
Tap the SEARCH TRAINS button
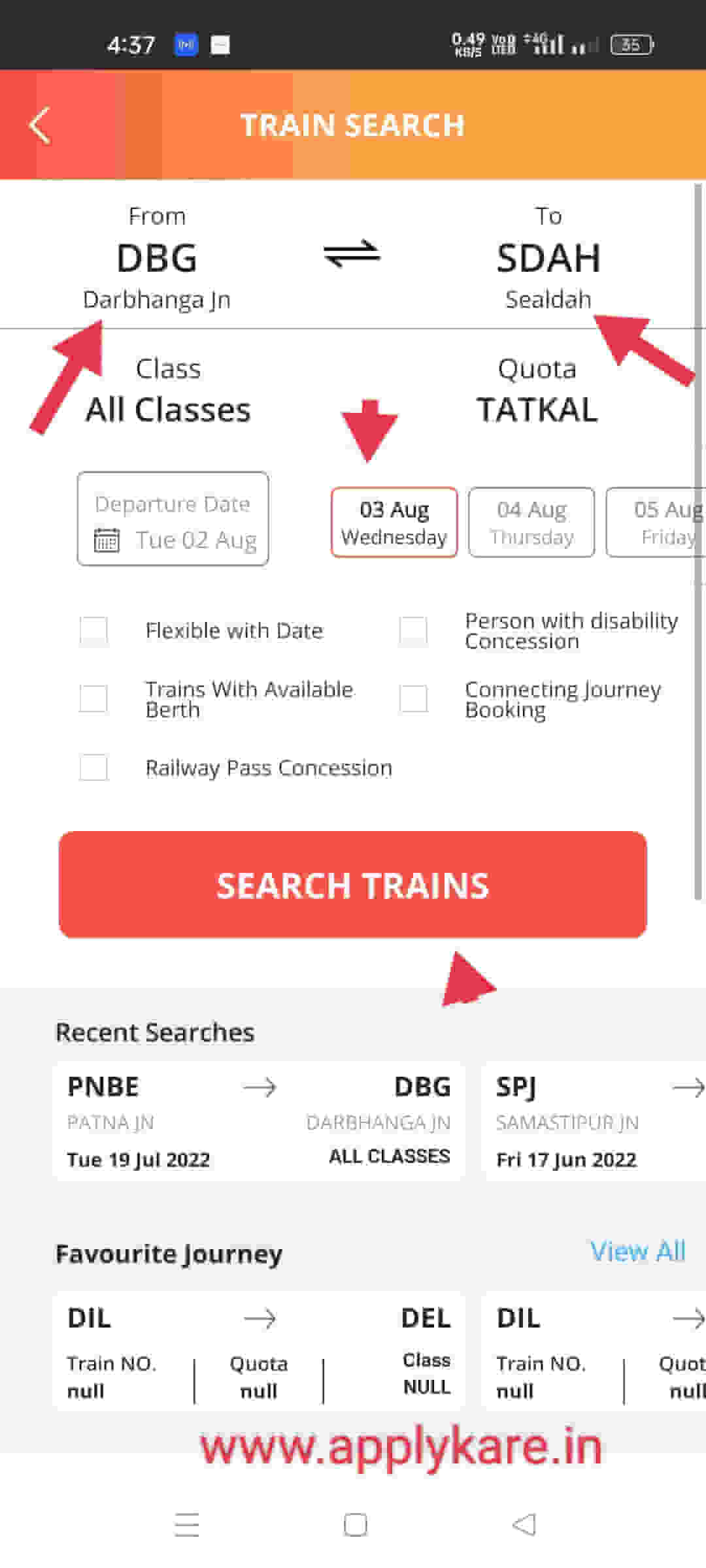pos(353,885)
